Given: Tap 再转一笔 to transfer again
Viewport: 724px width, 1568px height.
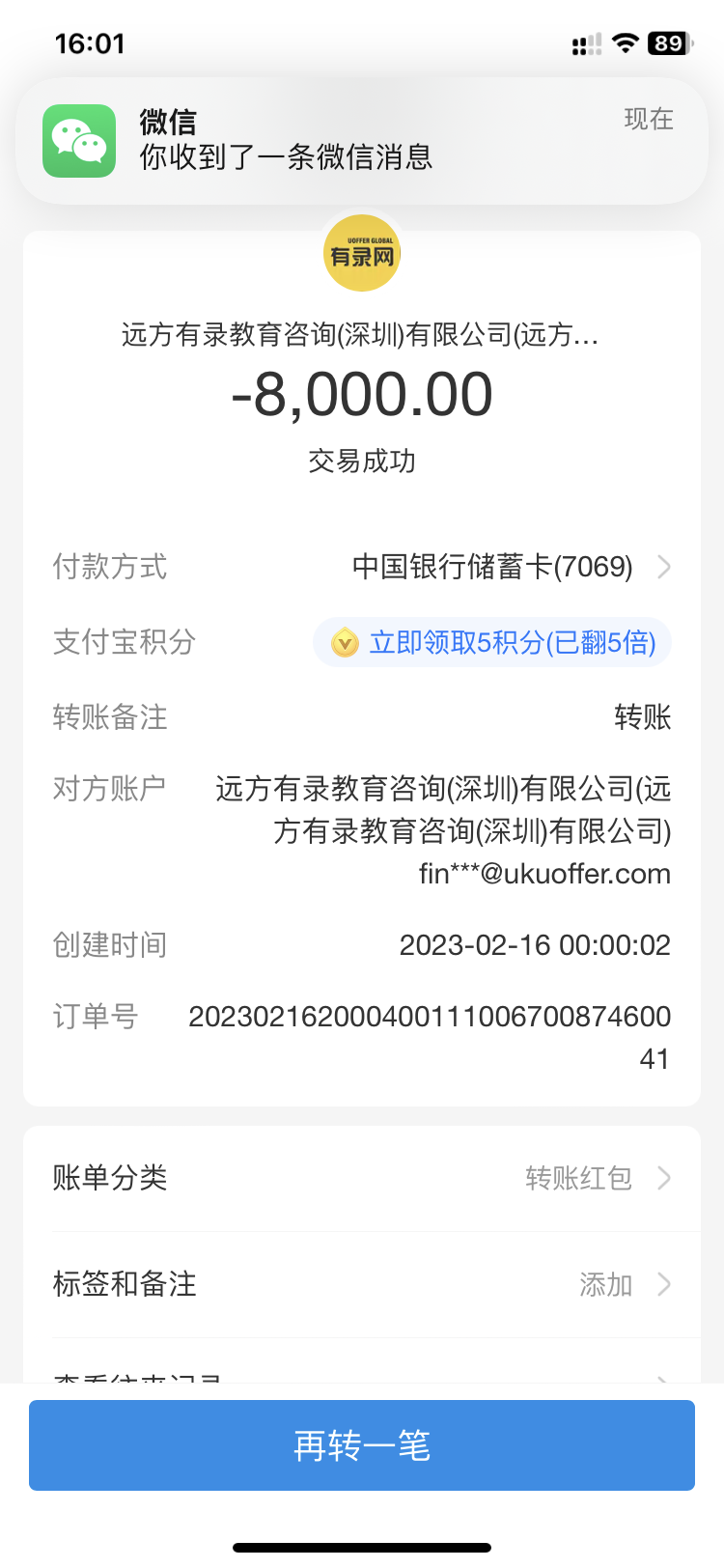Looking at the screenshot, I should click(x=362, y=1445).
